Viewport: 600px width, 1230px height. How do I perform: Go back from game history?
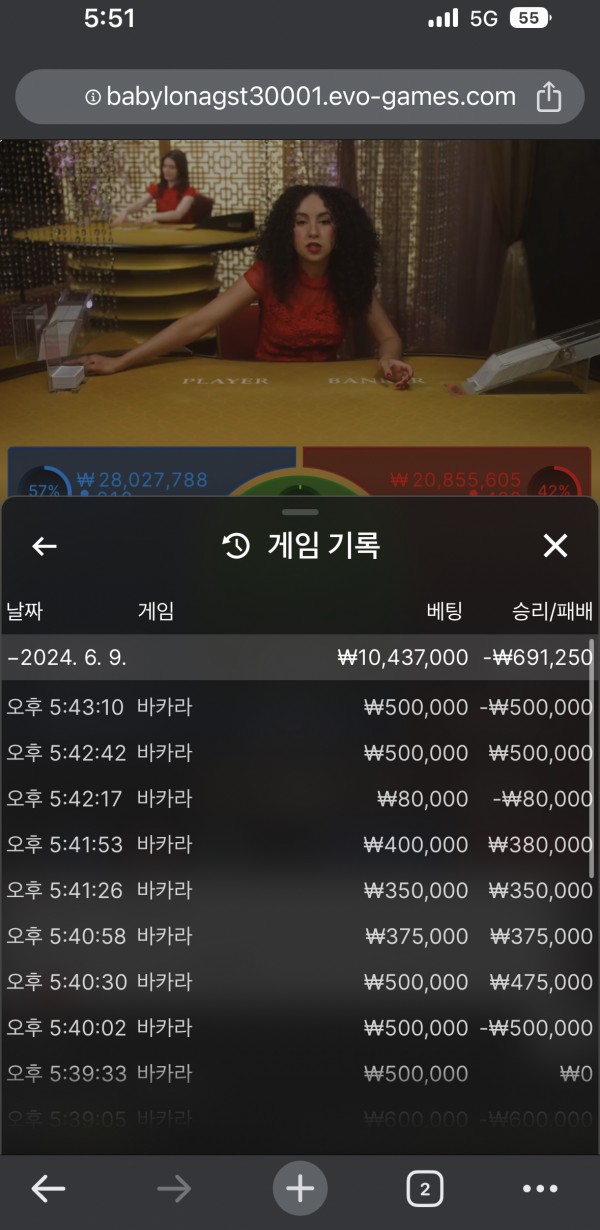[x=45, y=545]
